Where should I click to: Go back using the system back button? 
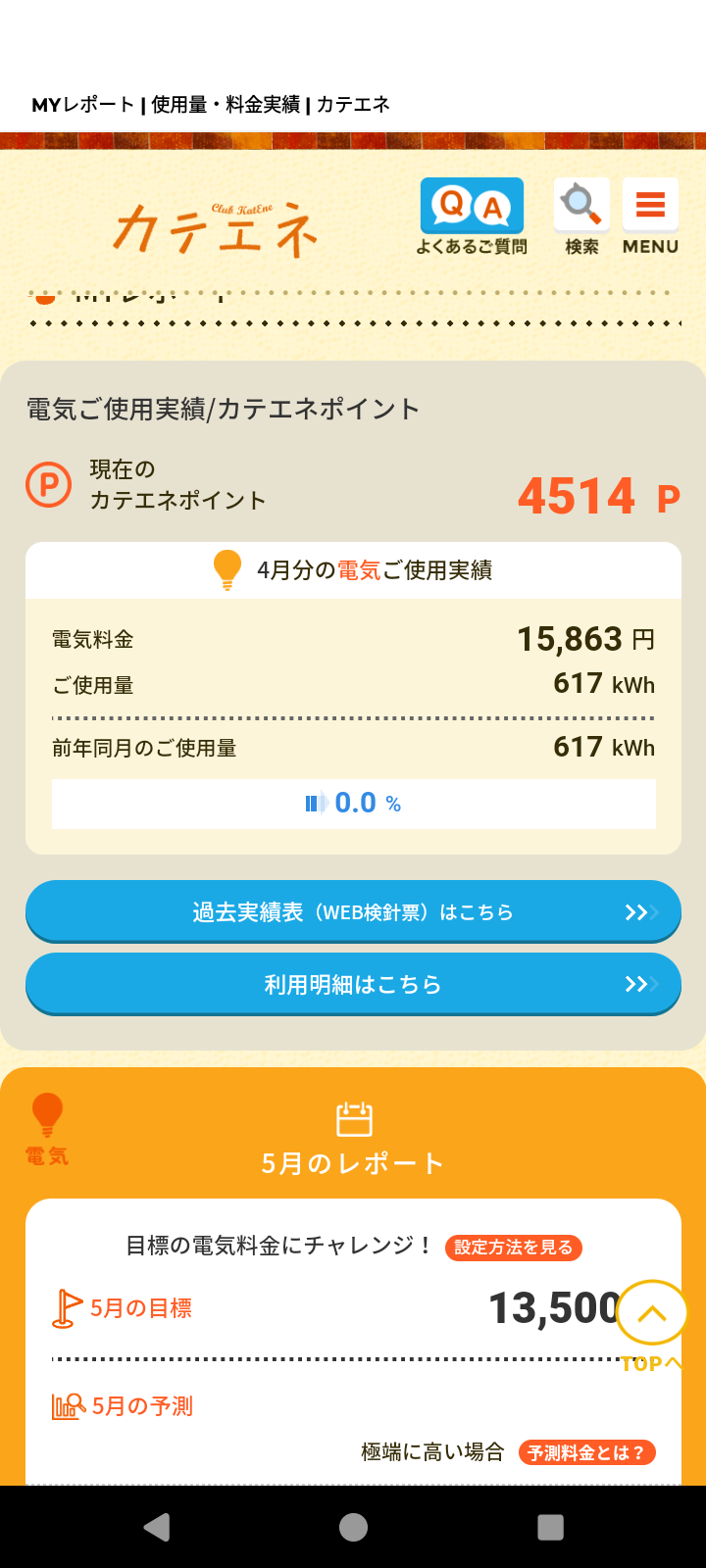pos(157,1527)
